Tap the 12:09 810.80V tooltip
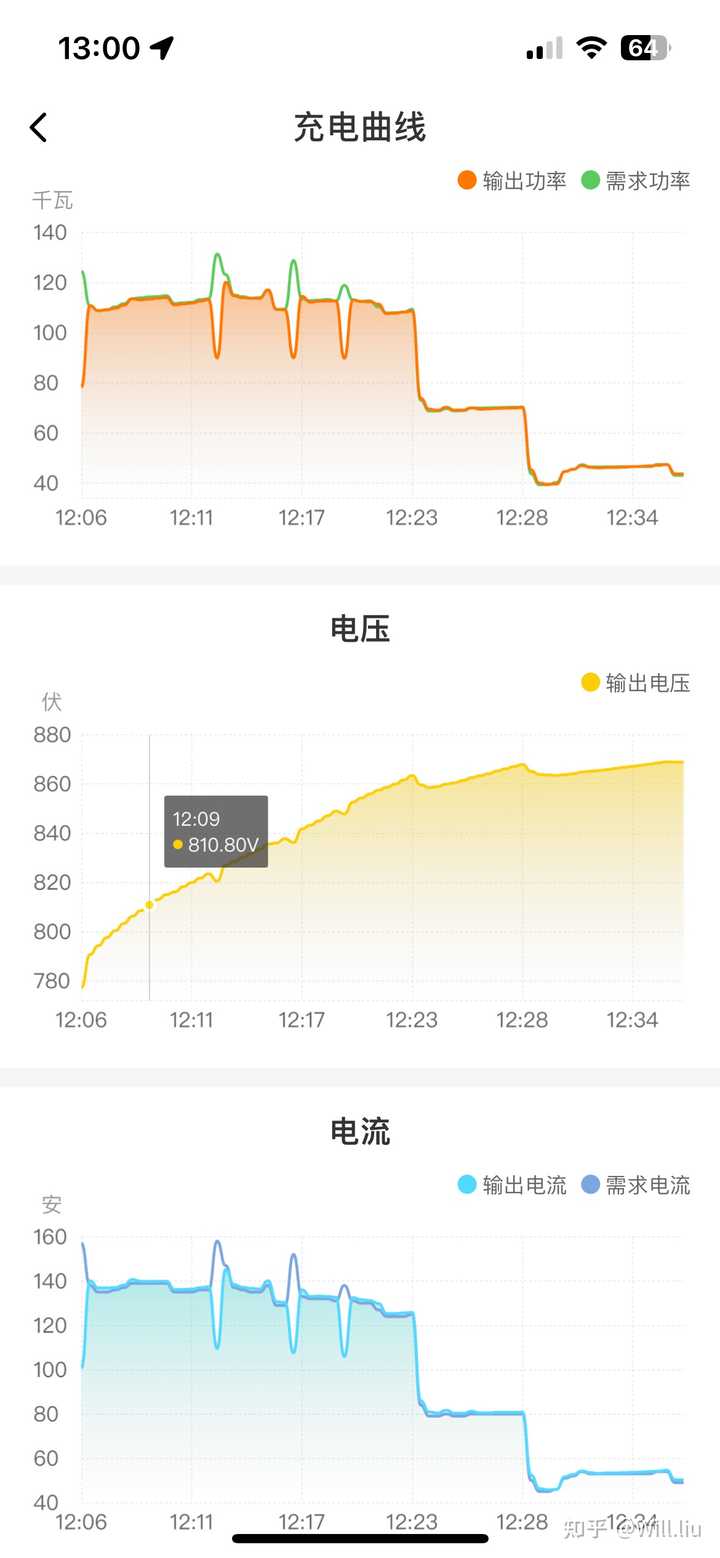 (x=218, y=832)
